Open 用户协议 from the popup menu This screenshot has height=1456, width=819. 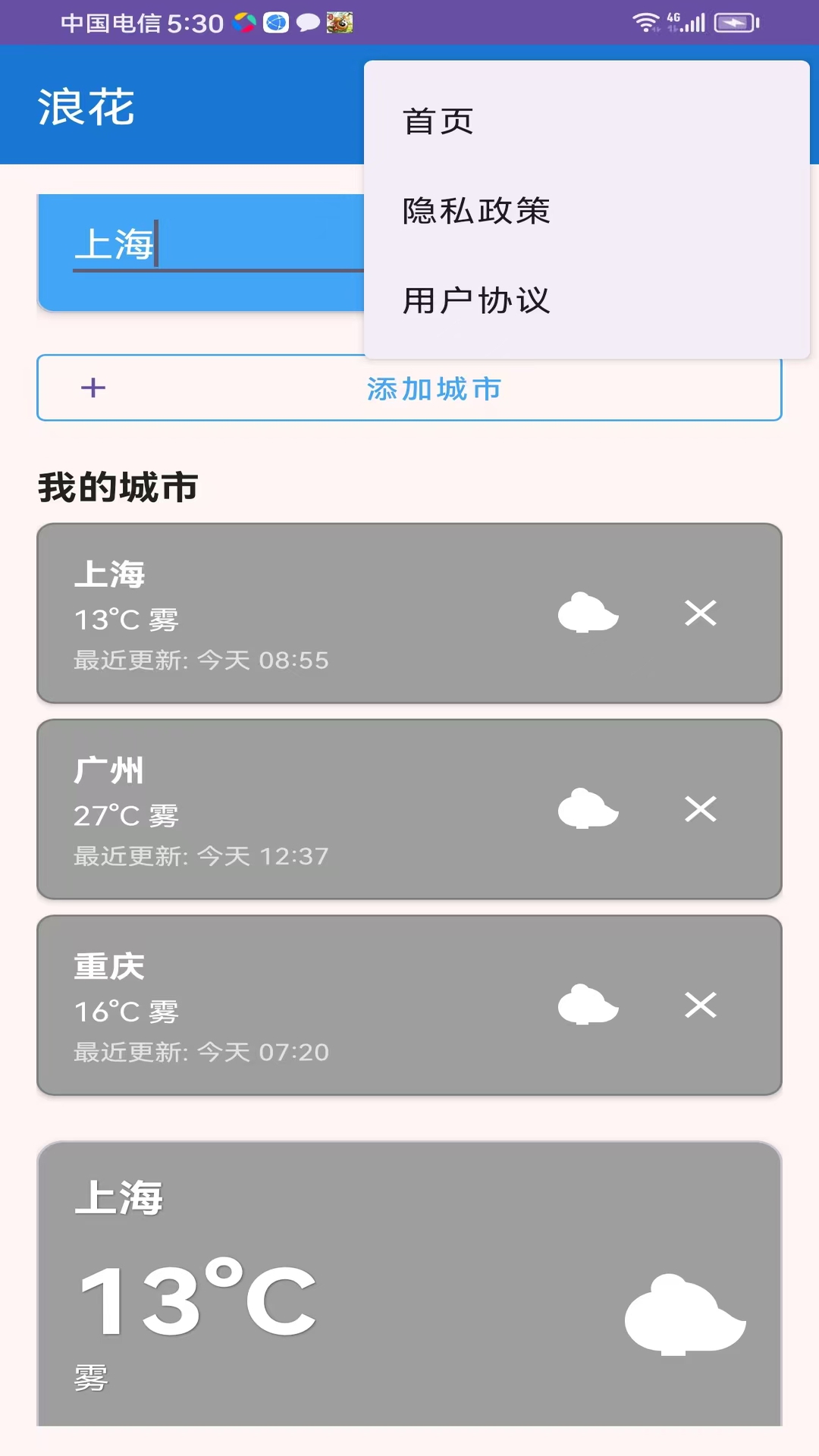click(477, 301)
